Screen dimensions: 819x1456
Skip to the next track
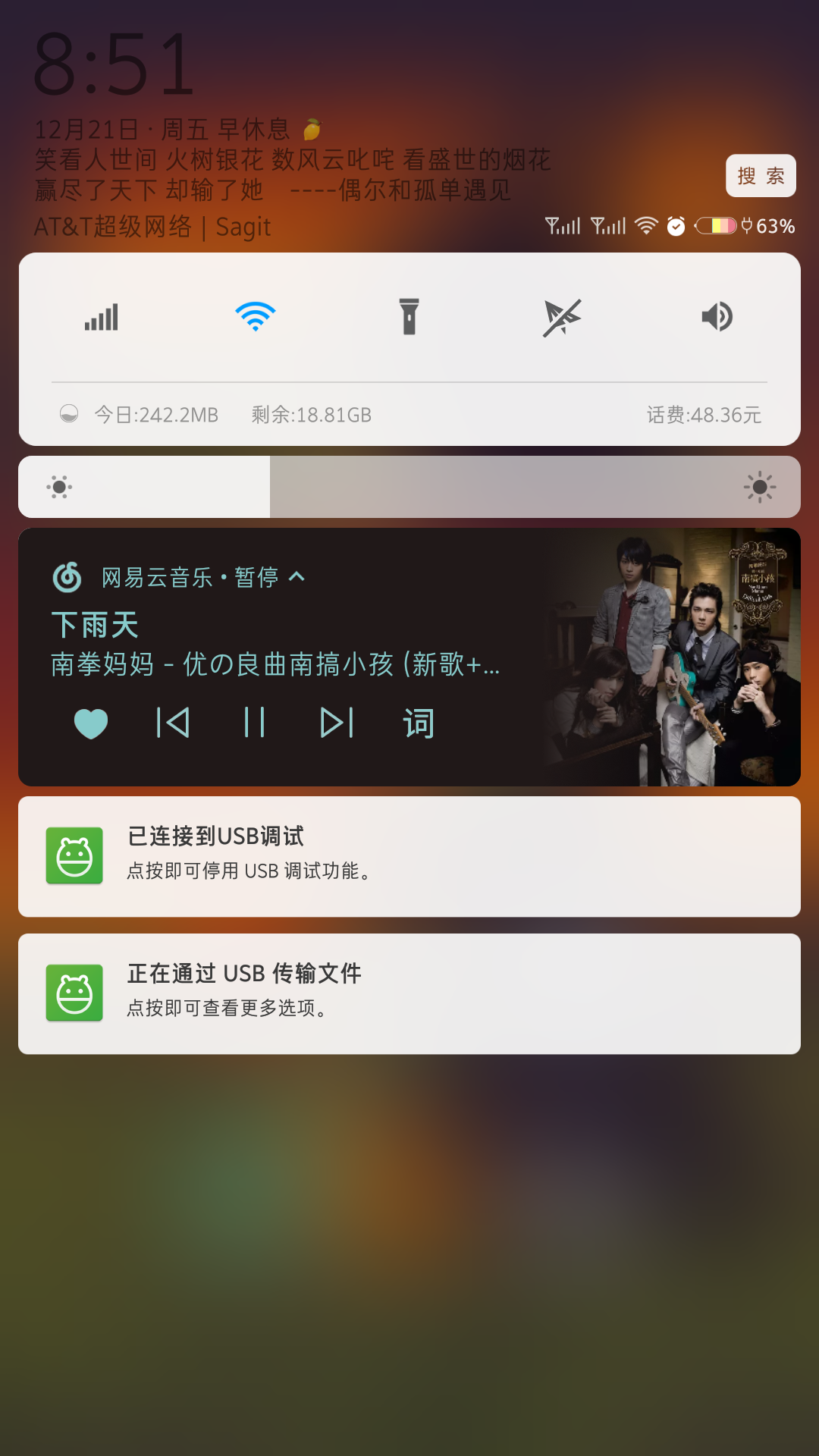(337, 723)
